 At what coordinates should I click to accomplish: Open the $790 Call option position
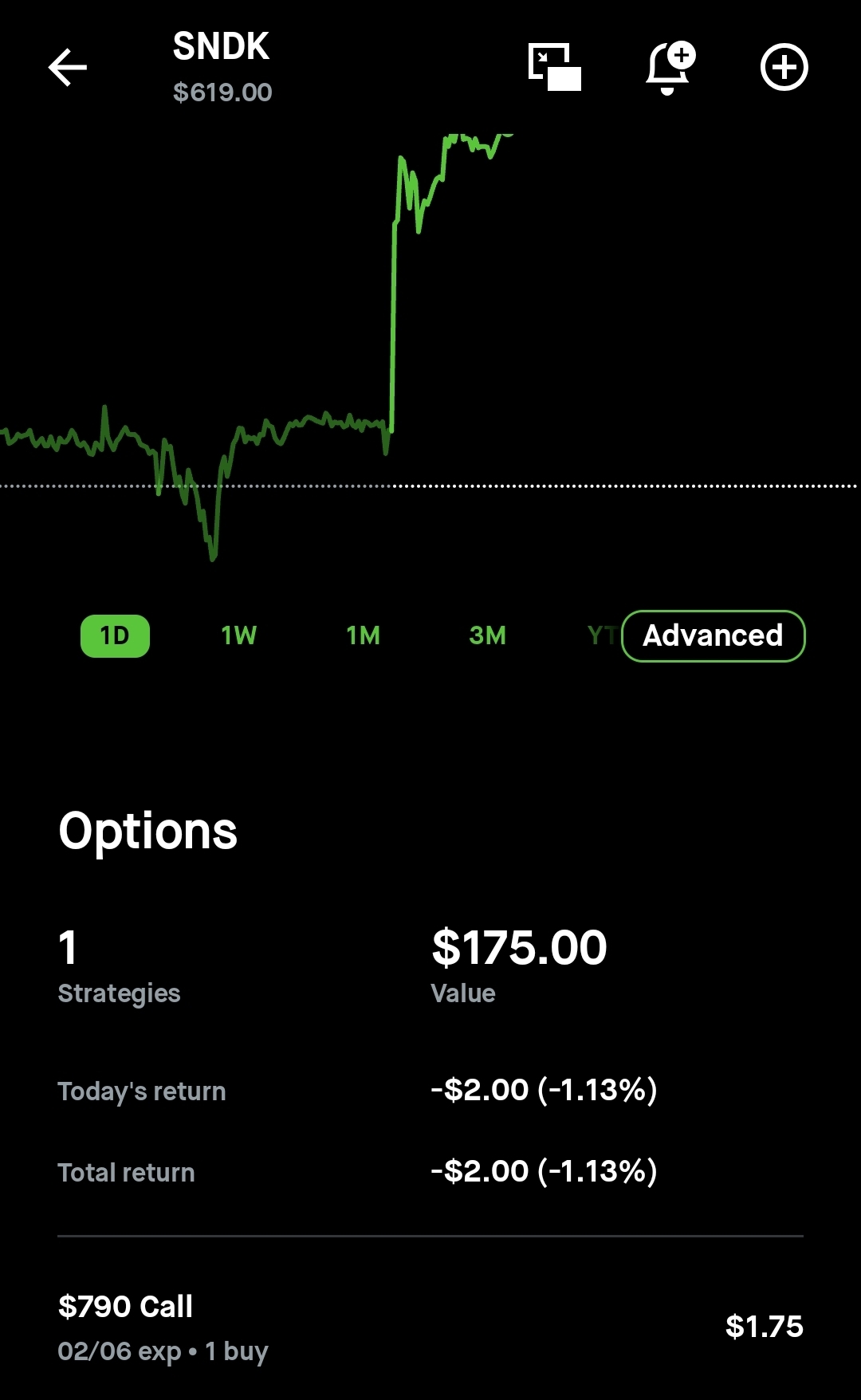pos(431,1327)
